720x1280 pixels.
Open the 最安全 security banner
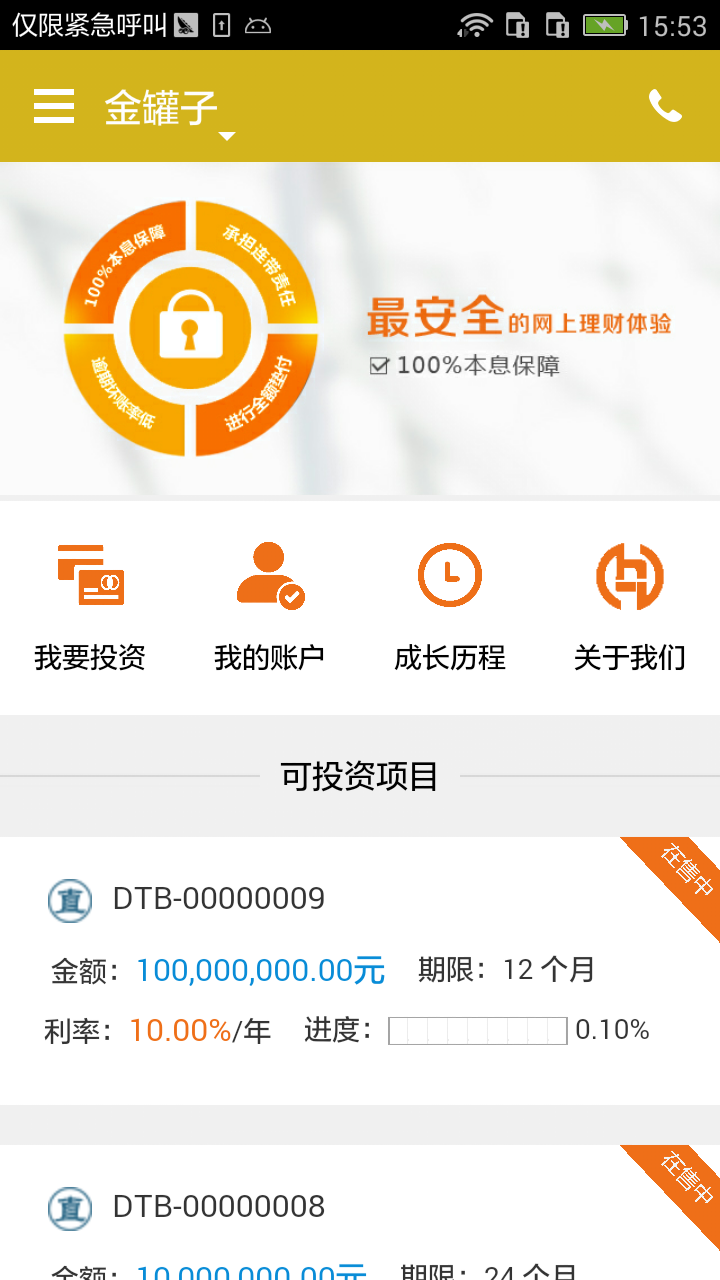pos(360,328)
